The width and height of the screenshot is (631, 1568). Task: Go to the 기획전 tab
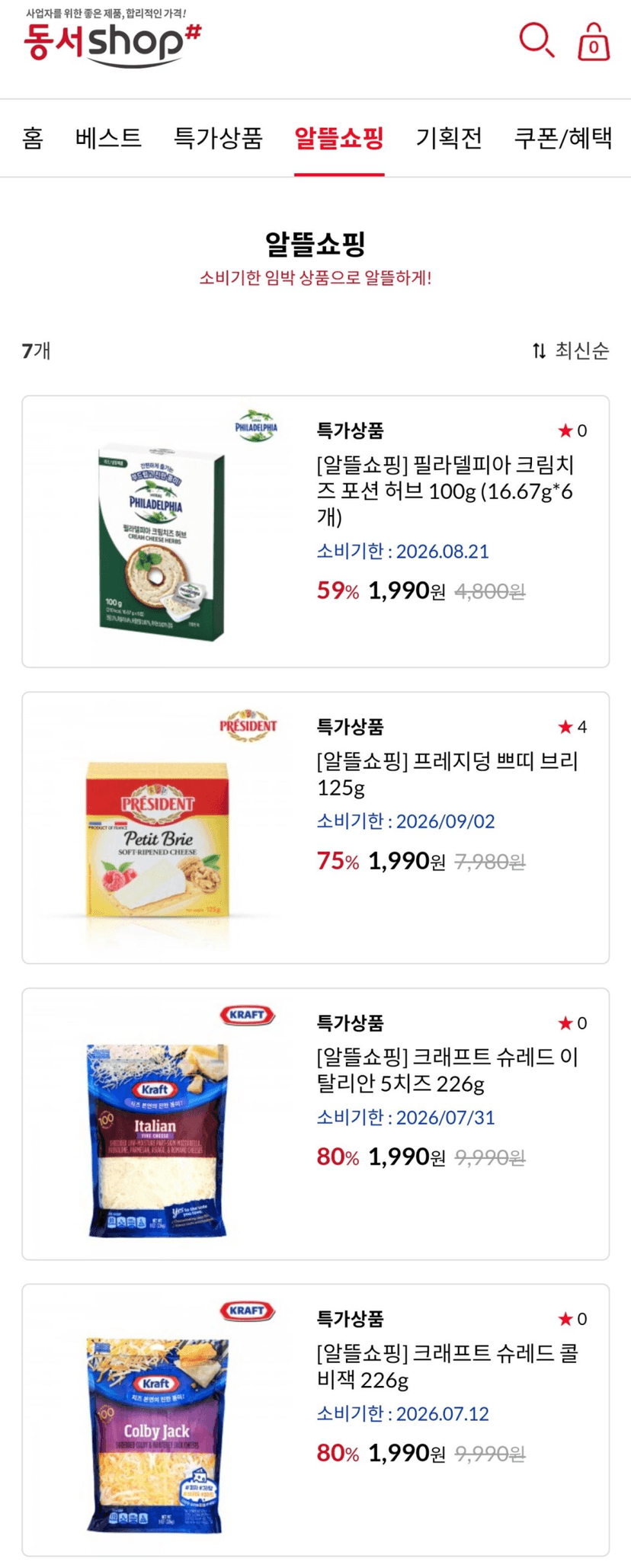pyautogui.click(x=449, y=138)
